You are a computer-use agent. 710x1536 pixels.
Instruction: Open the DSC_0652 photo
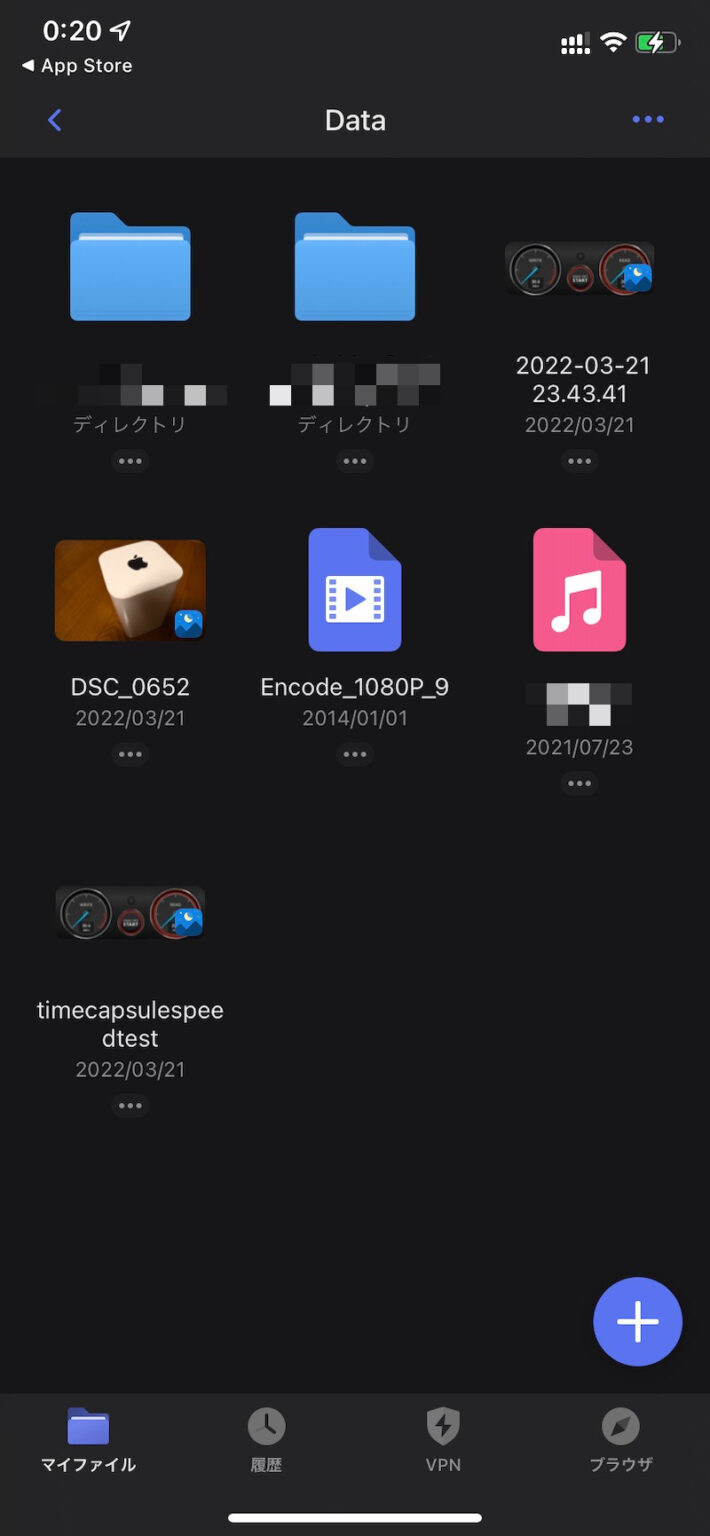coord(130,590)
